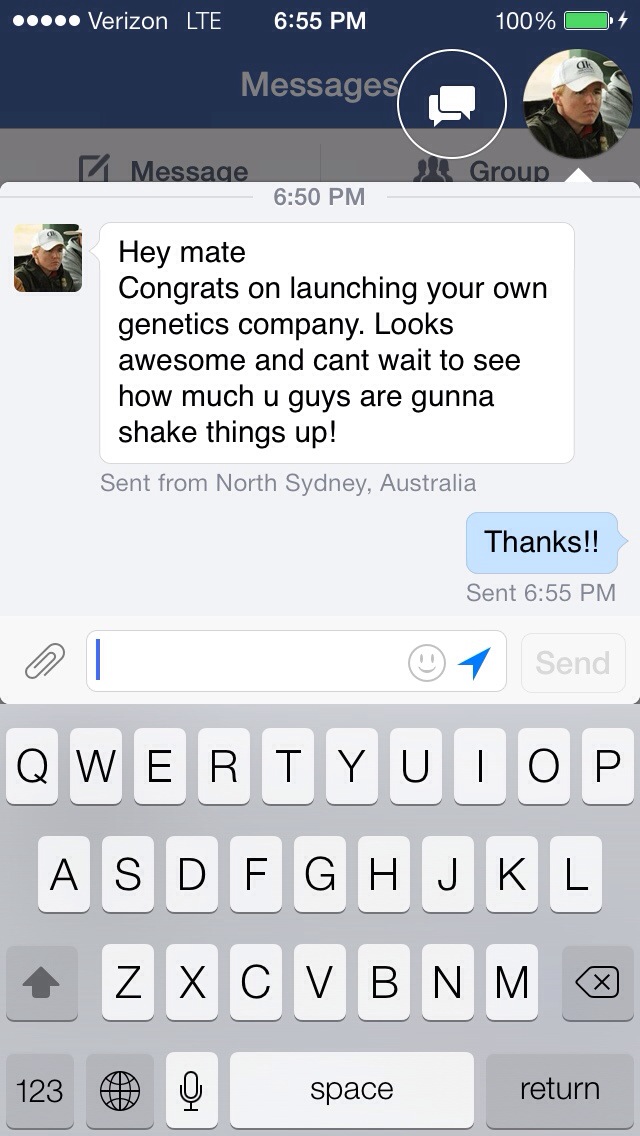Tap the chat head conversations bubble icon
This screenshot has width=640, height=1136.
451,103
